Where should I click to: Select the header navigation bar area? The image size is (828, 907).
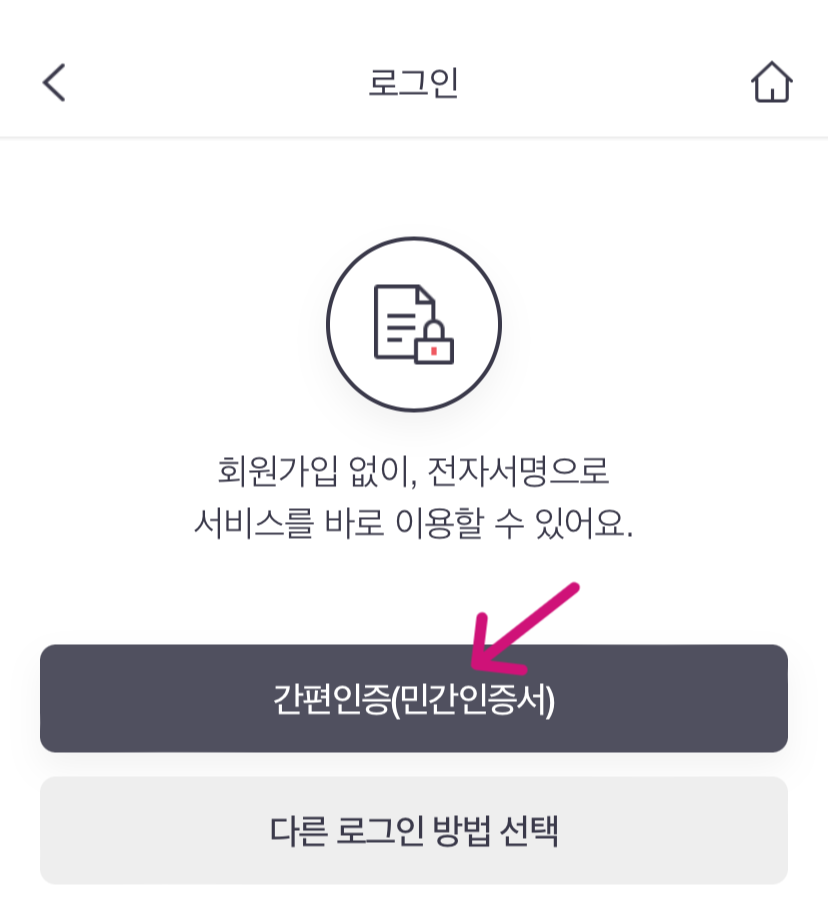point(414,83)
